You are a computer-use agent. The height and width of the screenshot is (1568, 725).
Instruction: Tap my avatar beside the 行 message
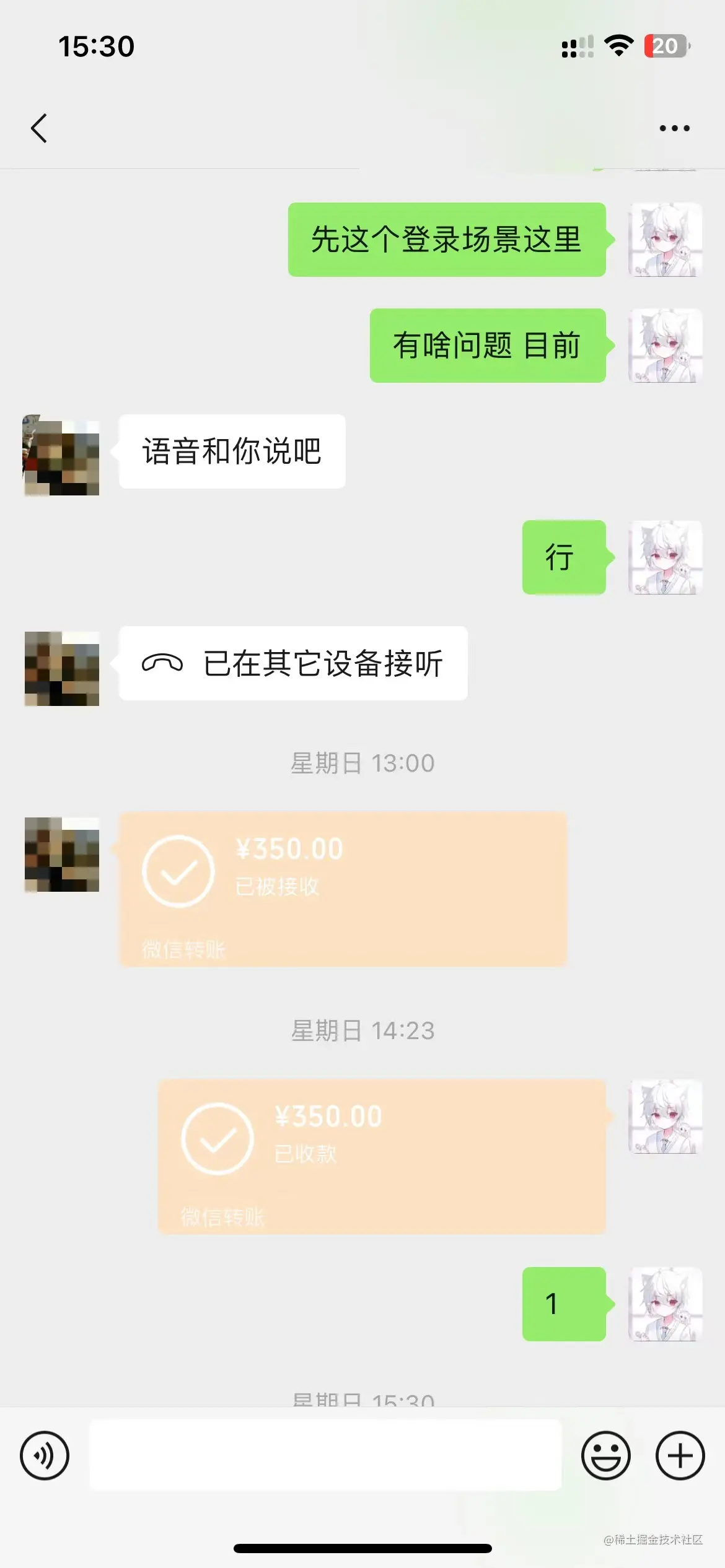665,557
